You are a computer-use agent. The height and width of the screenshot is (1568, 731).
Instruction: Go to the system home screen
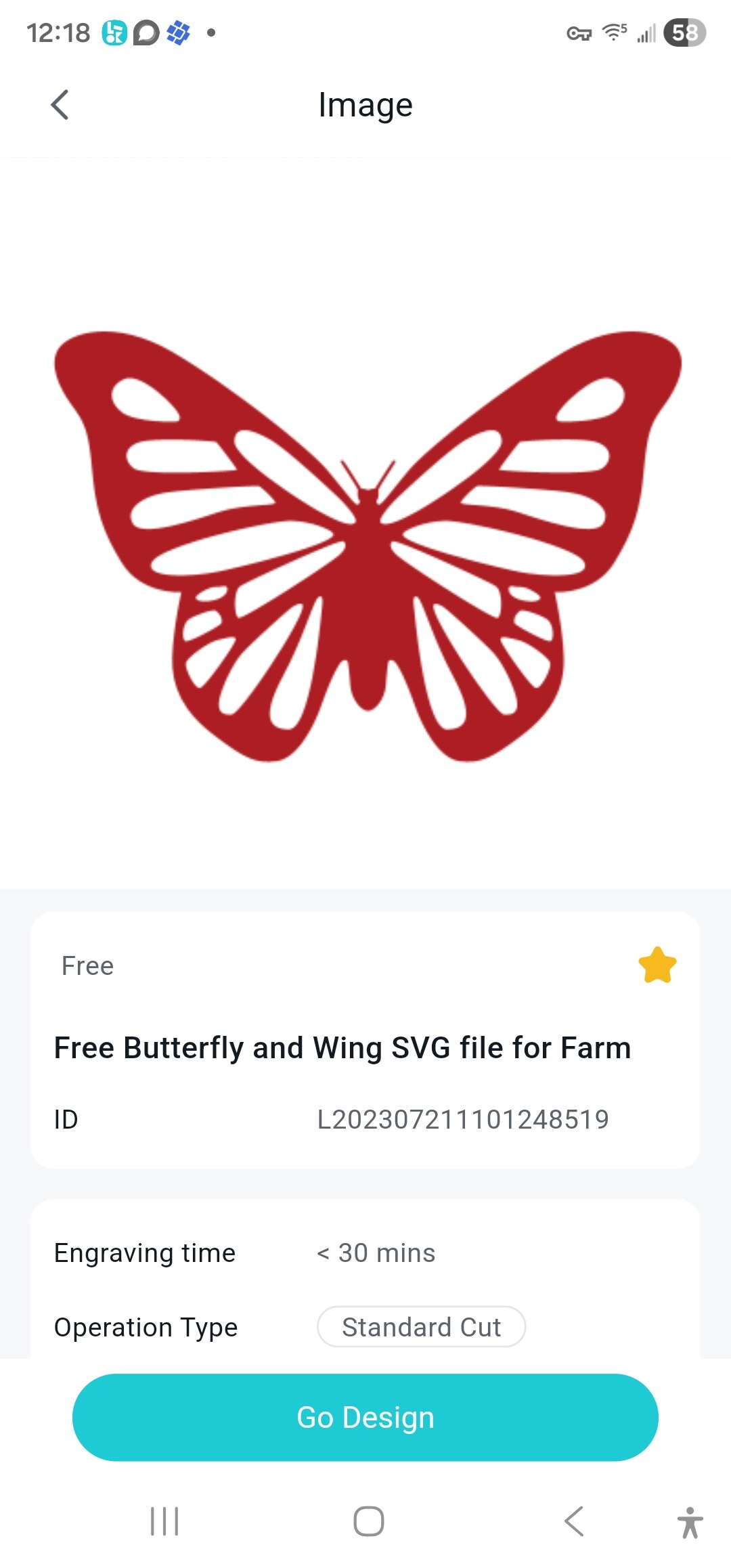[x=368, y=1521]
